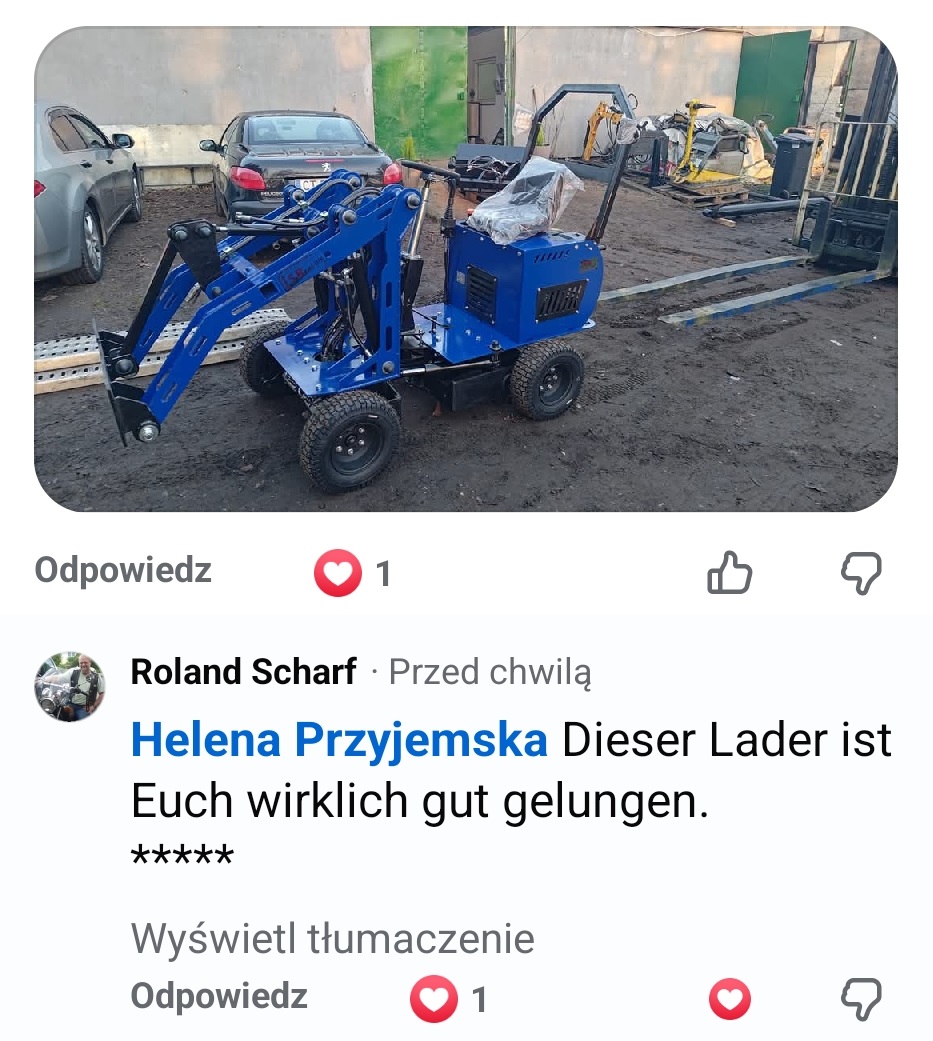Open the Helena Przyjemska mention link

(339, 741)
